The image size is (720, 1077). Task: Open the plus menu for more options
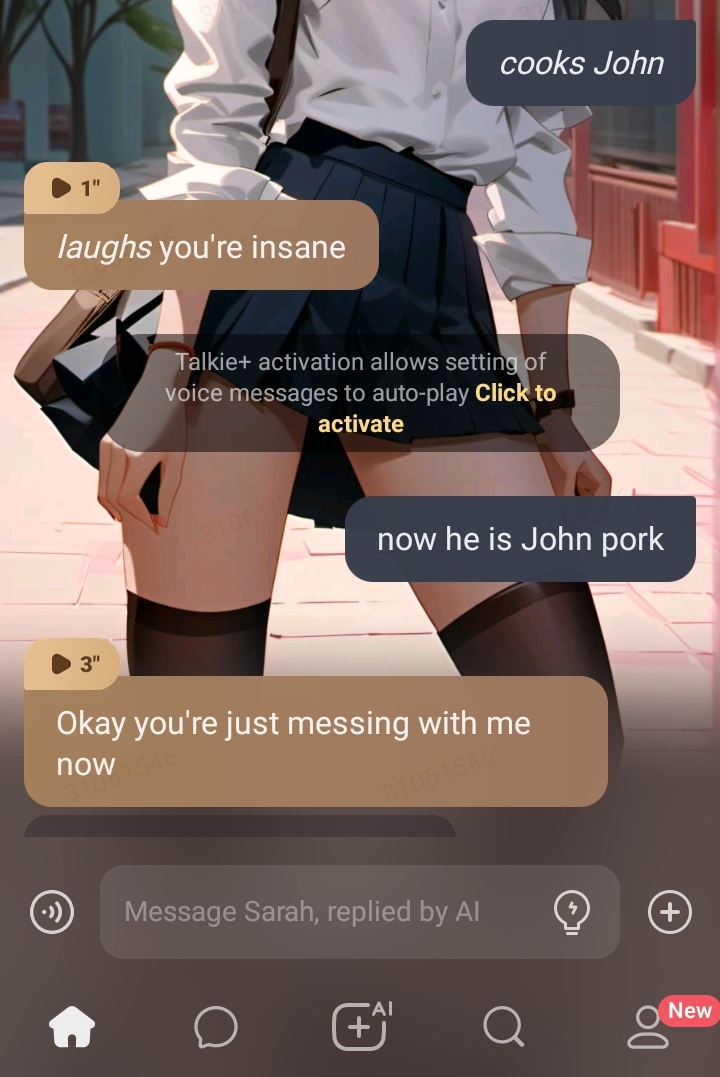click(x=669, y=912)
